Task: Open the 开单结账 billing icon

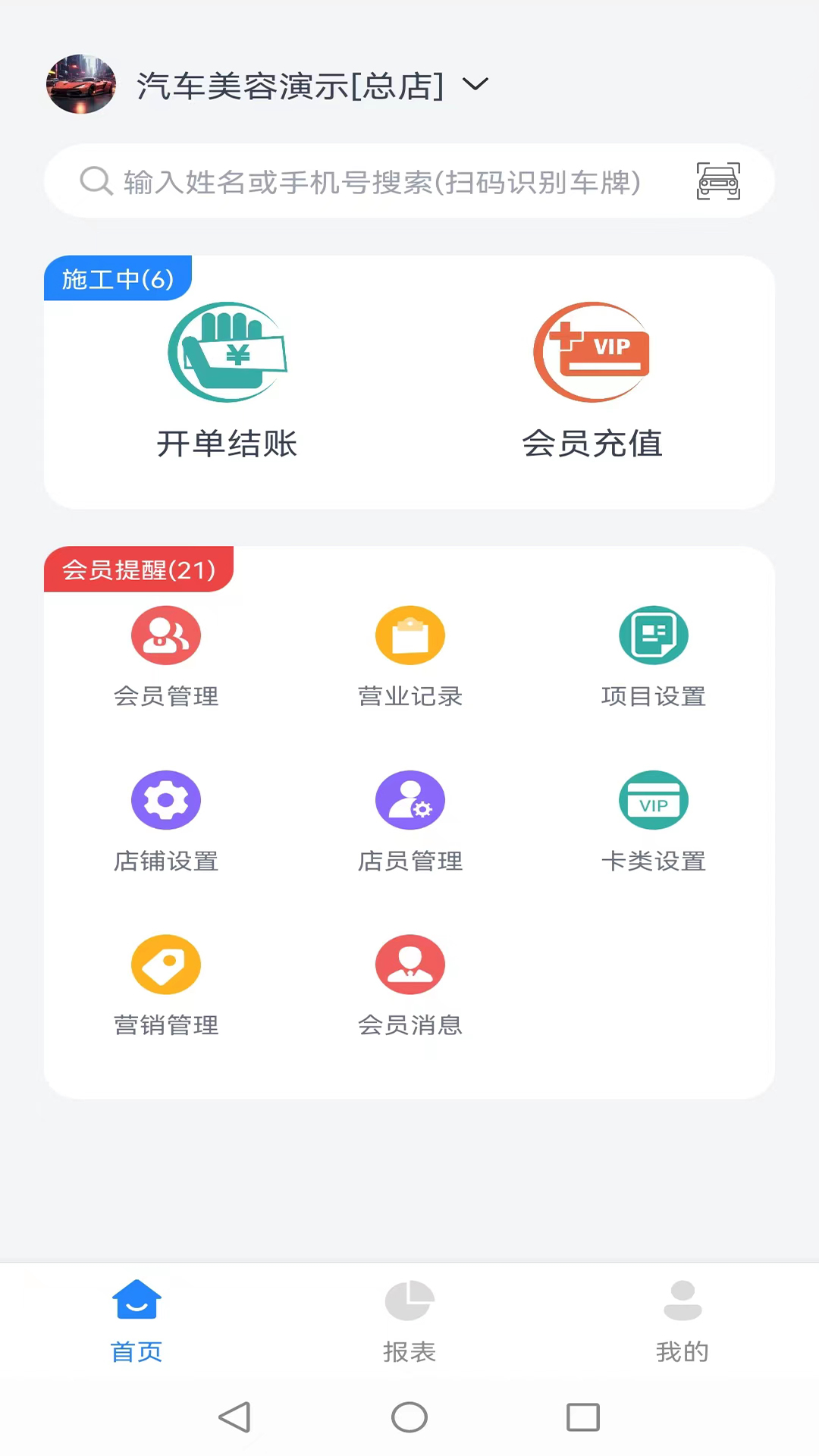Action: click(227, 353)
